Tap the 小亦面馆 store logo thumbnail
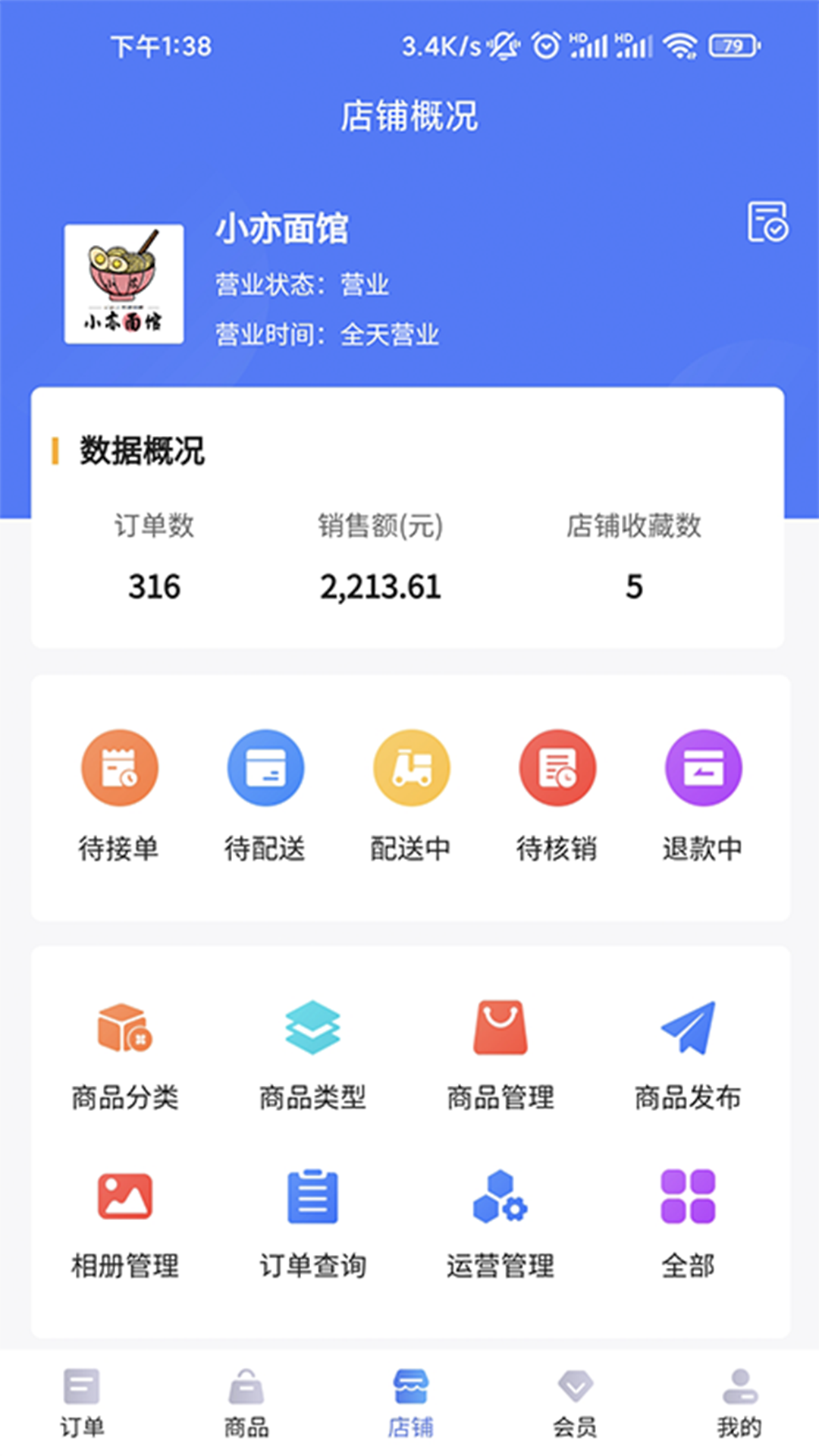The height and width of the screenshot is (1456, 819). click(x=124, y=284)
